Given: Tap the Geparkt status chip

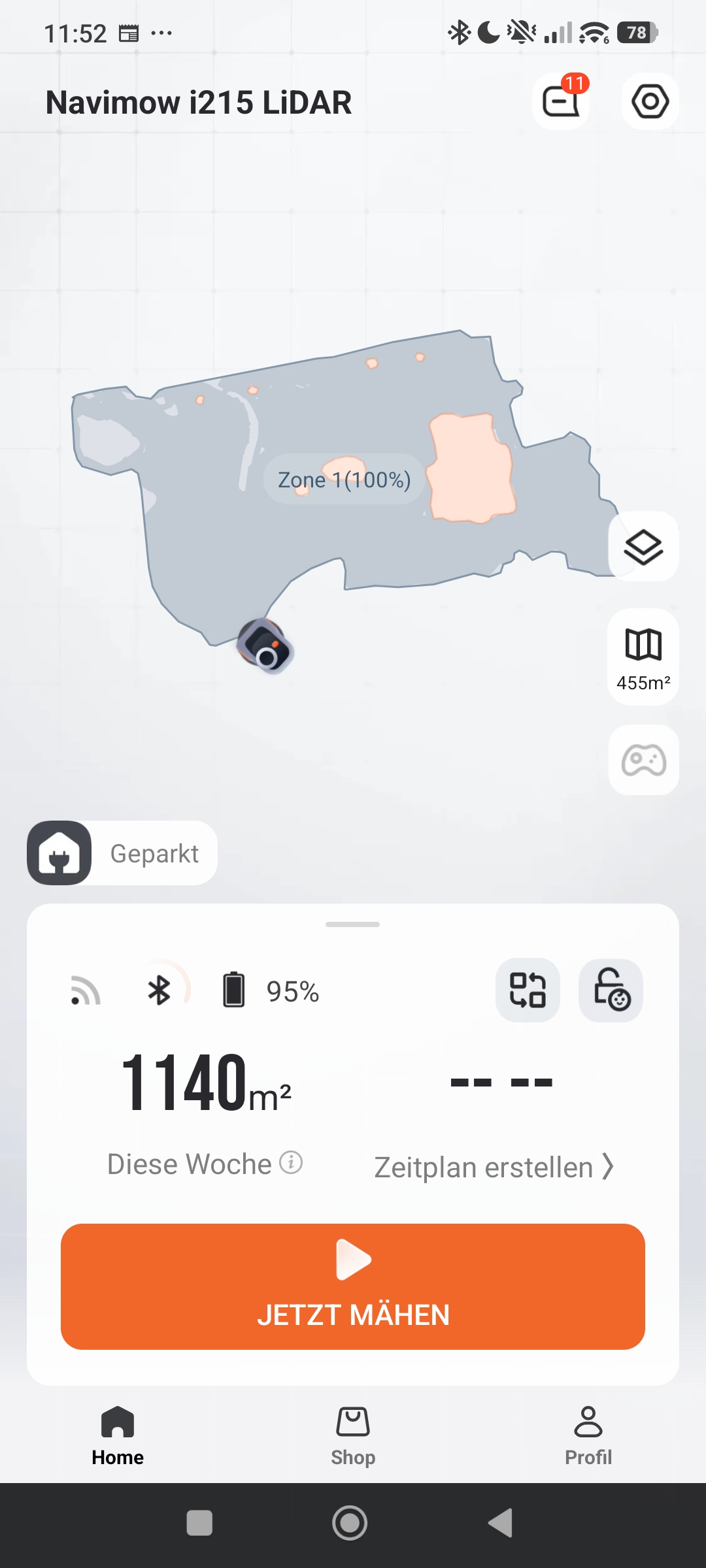Looking at the screenshot, I should [x=122, y=853].
